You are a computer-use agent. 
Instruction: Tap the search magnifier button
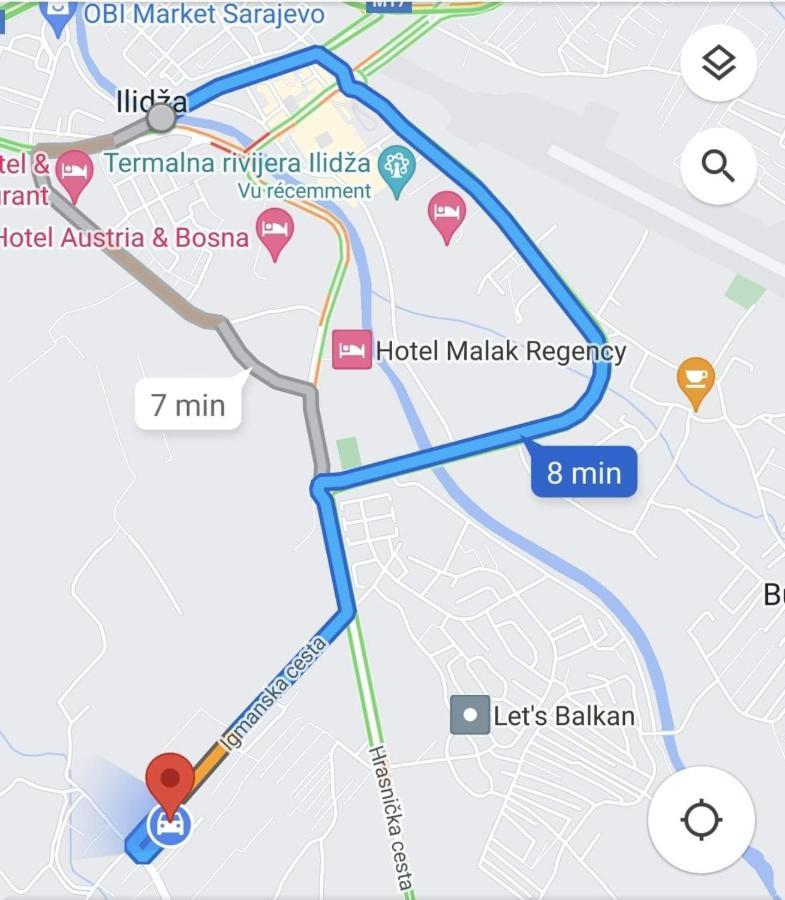coord(718,165)
